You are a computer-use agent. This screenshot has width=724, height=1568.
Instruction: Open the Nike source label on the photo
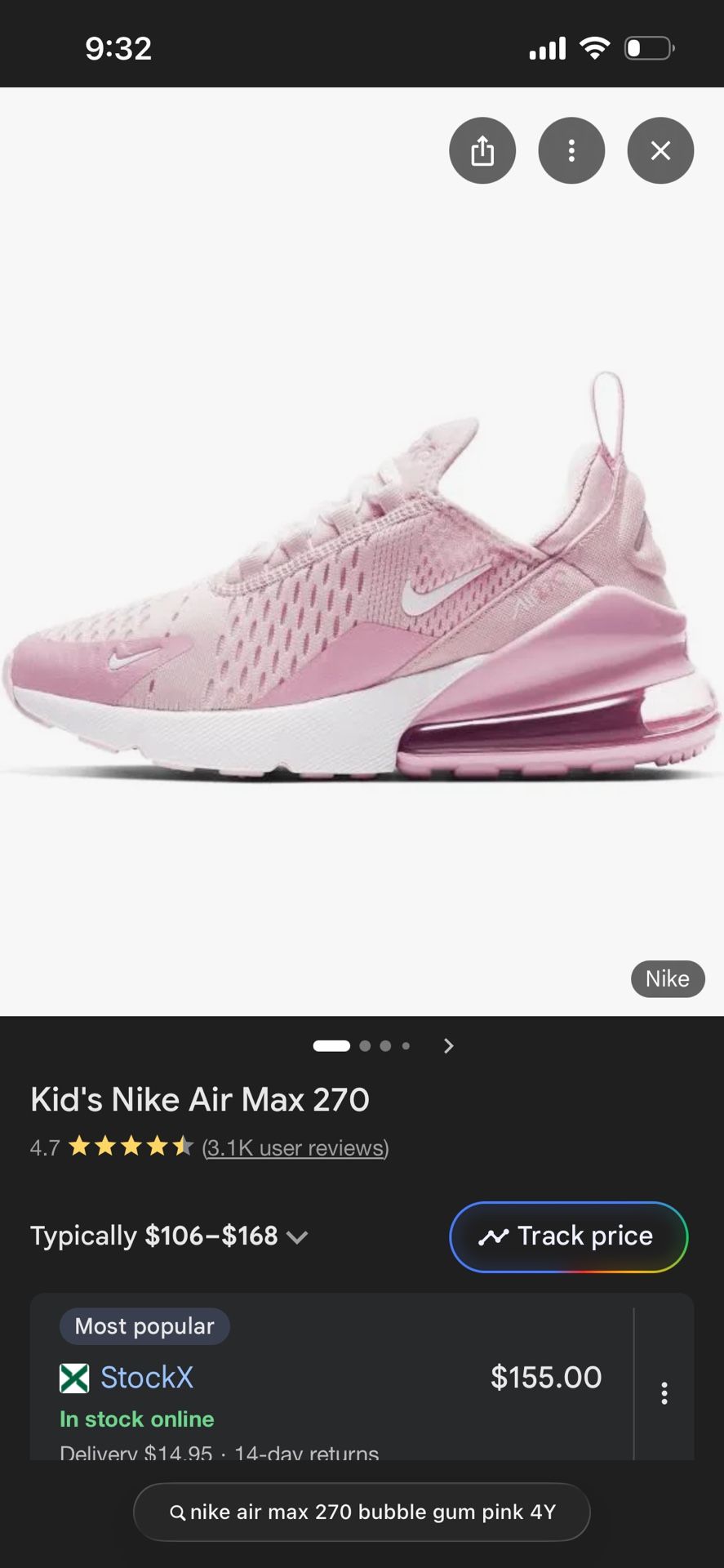coord(667,978)
